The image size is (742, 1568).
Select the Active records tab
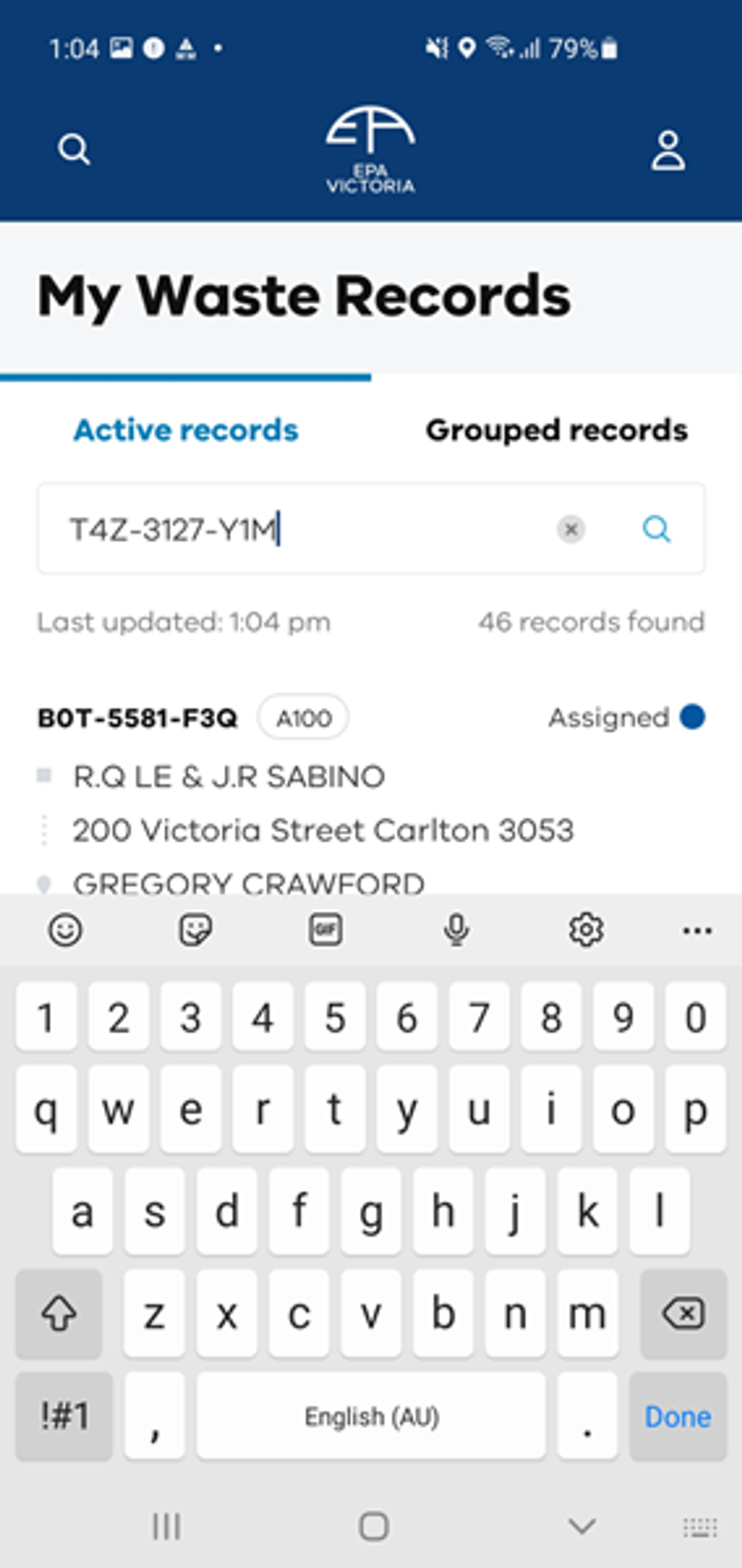tap(185, 430)
